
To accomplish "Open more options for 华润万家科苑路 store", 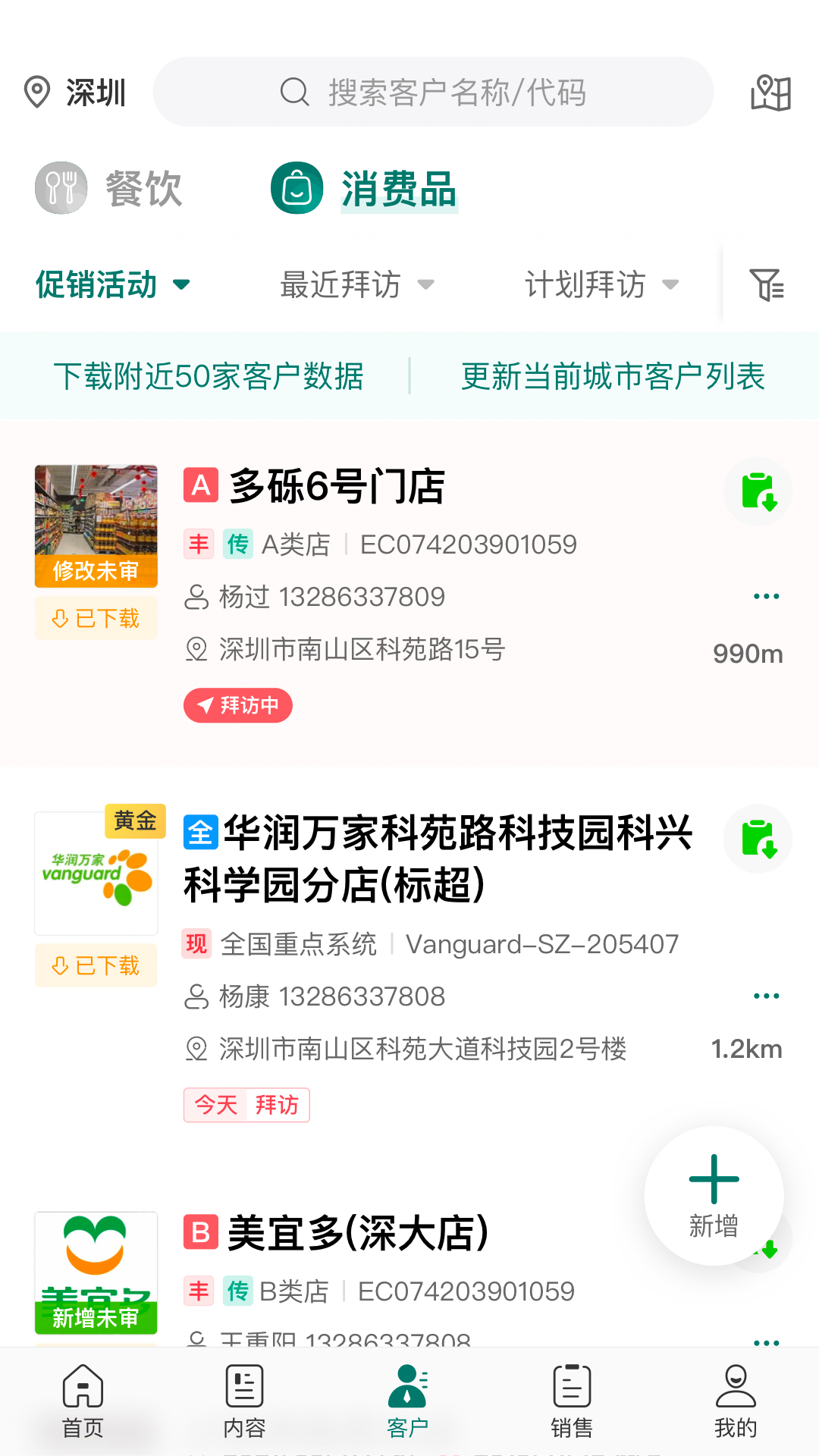I will (767, 995).
